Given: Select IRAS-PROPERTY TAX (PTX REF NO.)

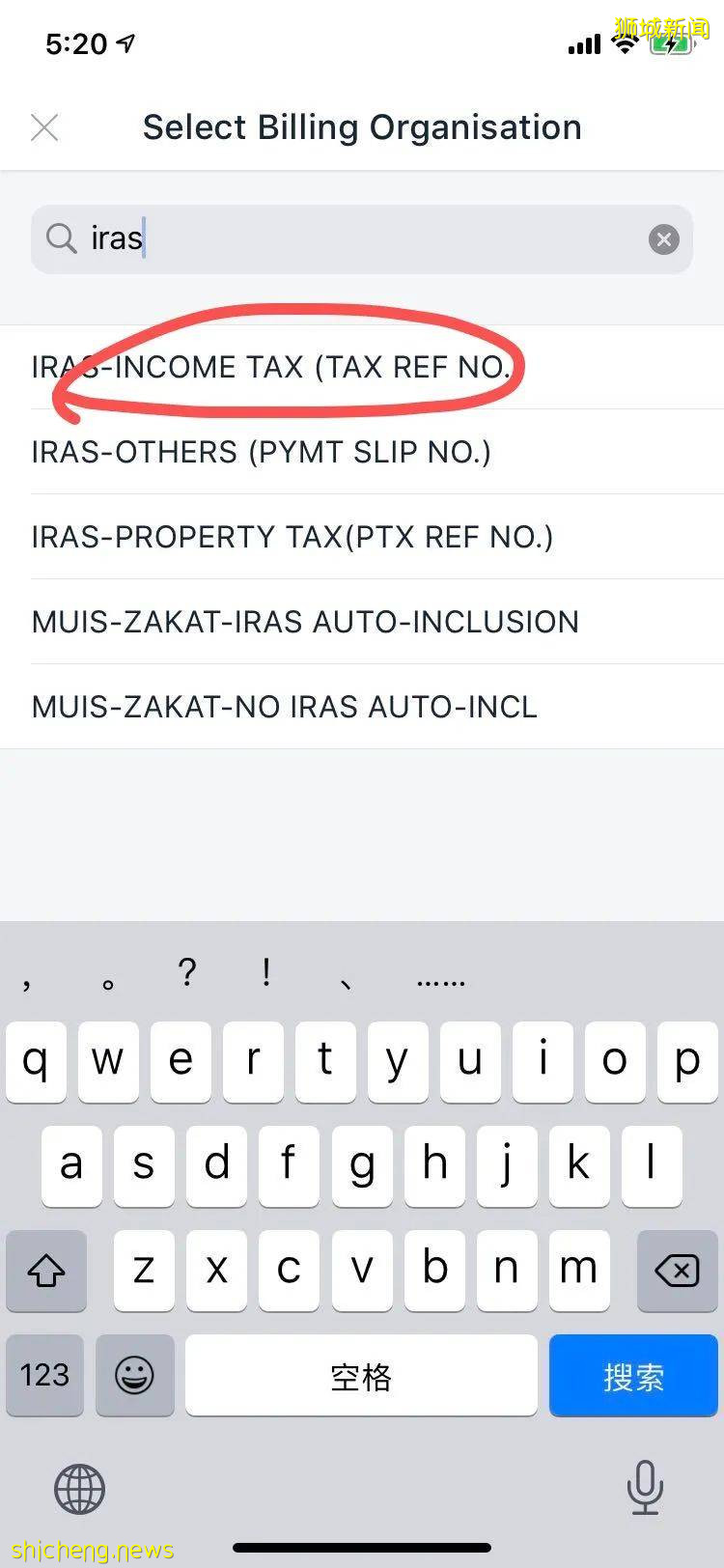Looking at the screenshot, I should tap(292, 537).
